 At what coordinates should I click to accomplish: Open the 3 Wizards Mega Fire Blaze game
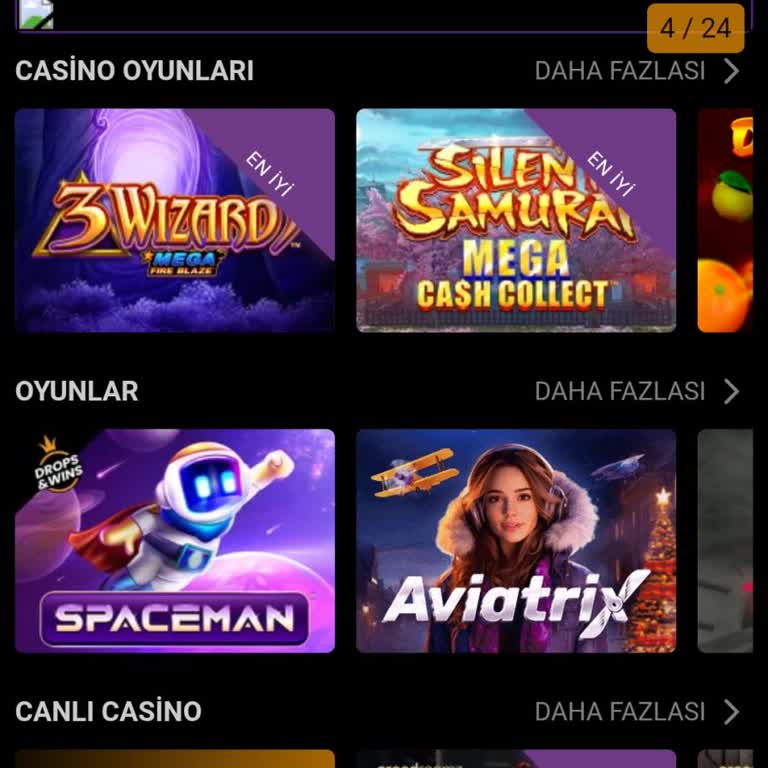(x=175, y=220)
